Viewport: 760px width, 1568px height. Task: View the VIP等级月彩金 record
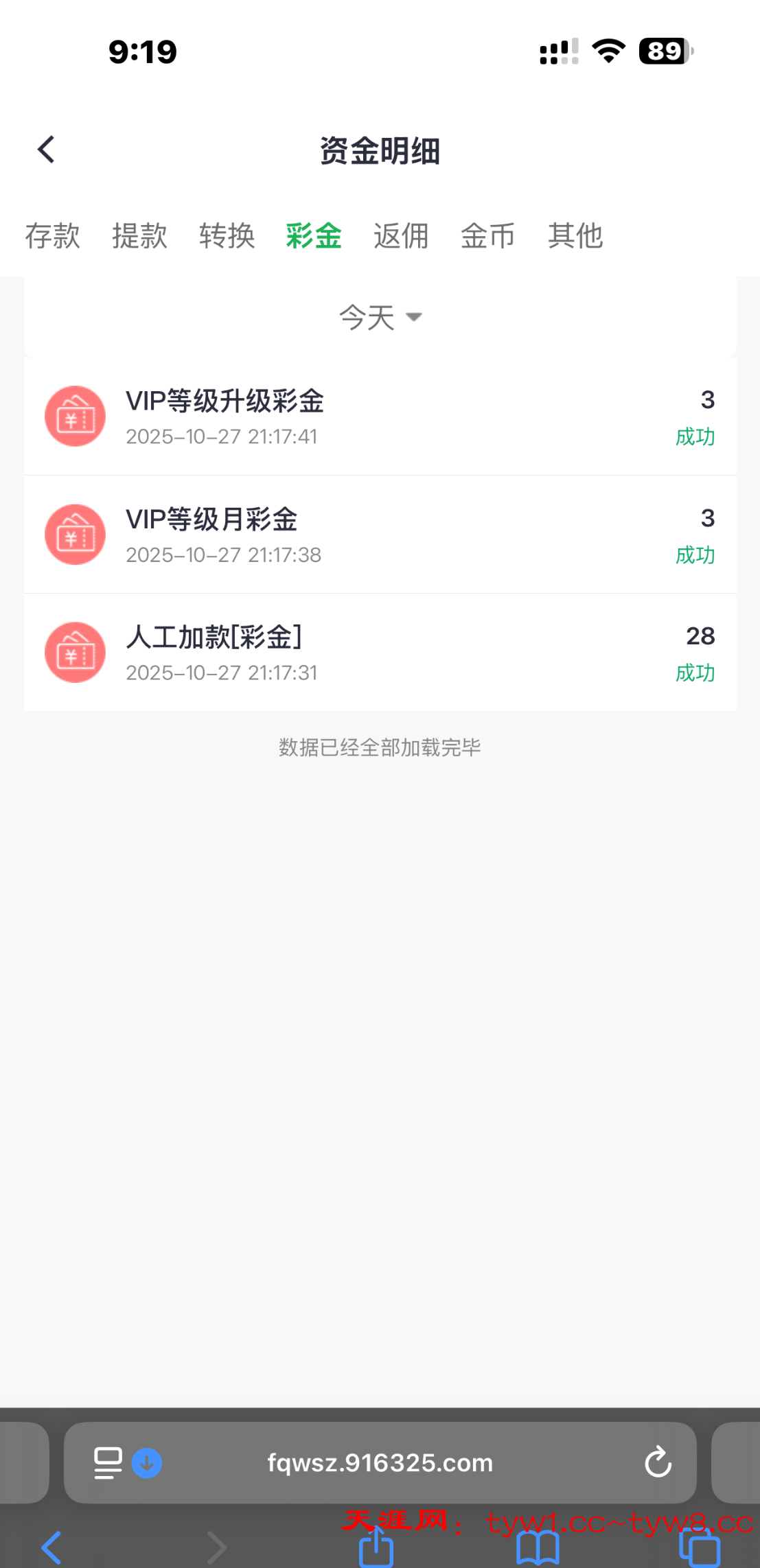(x=380, y=535)
